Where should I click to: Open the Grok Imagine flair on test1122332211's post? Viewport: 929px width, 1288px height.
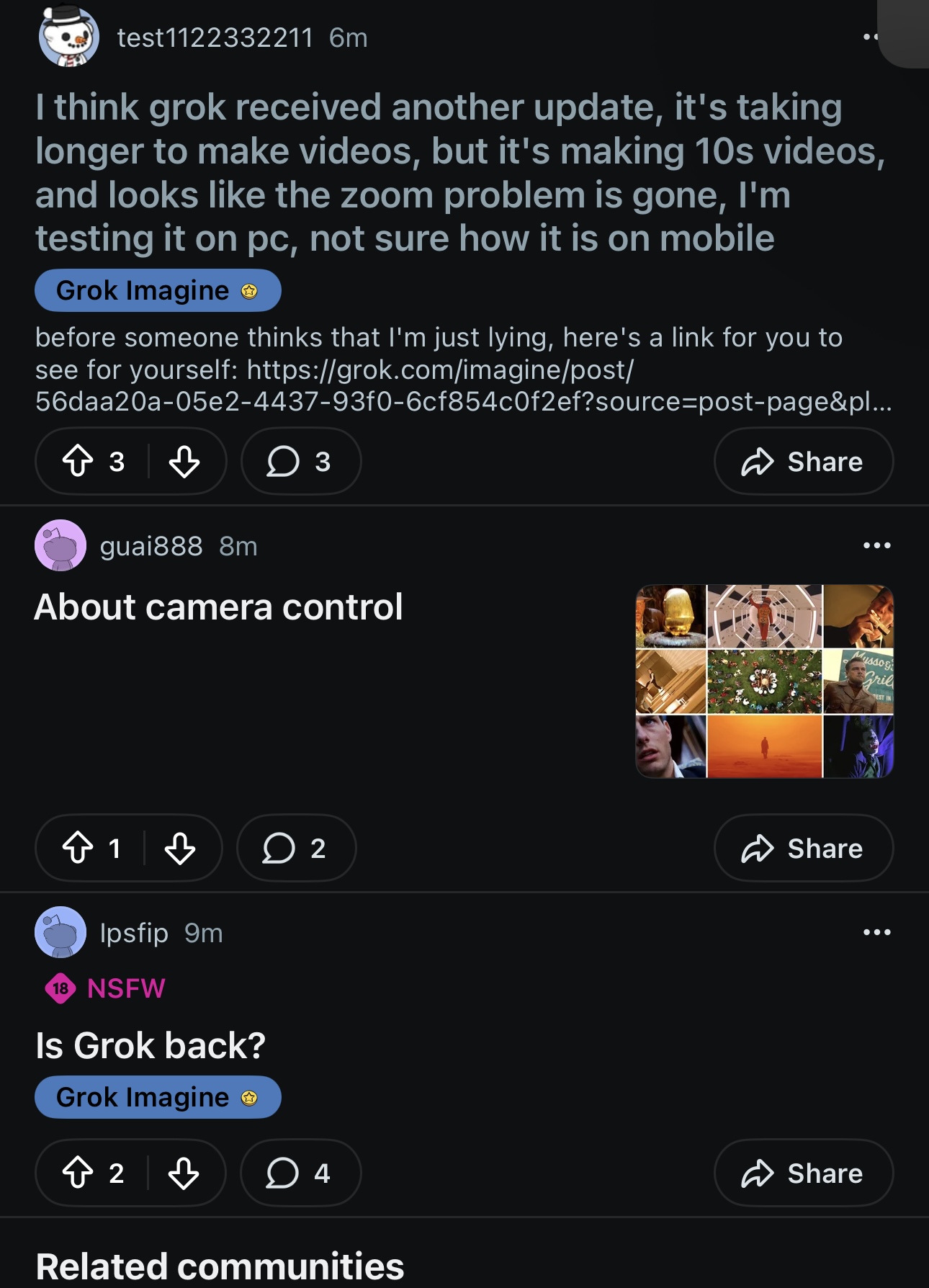[158, 291]
